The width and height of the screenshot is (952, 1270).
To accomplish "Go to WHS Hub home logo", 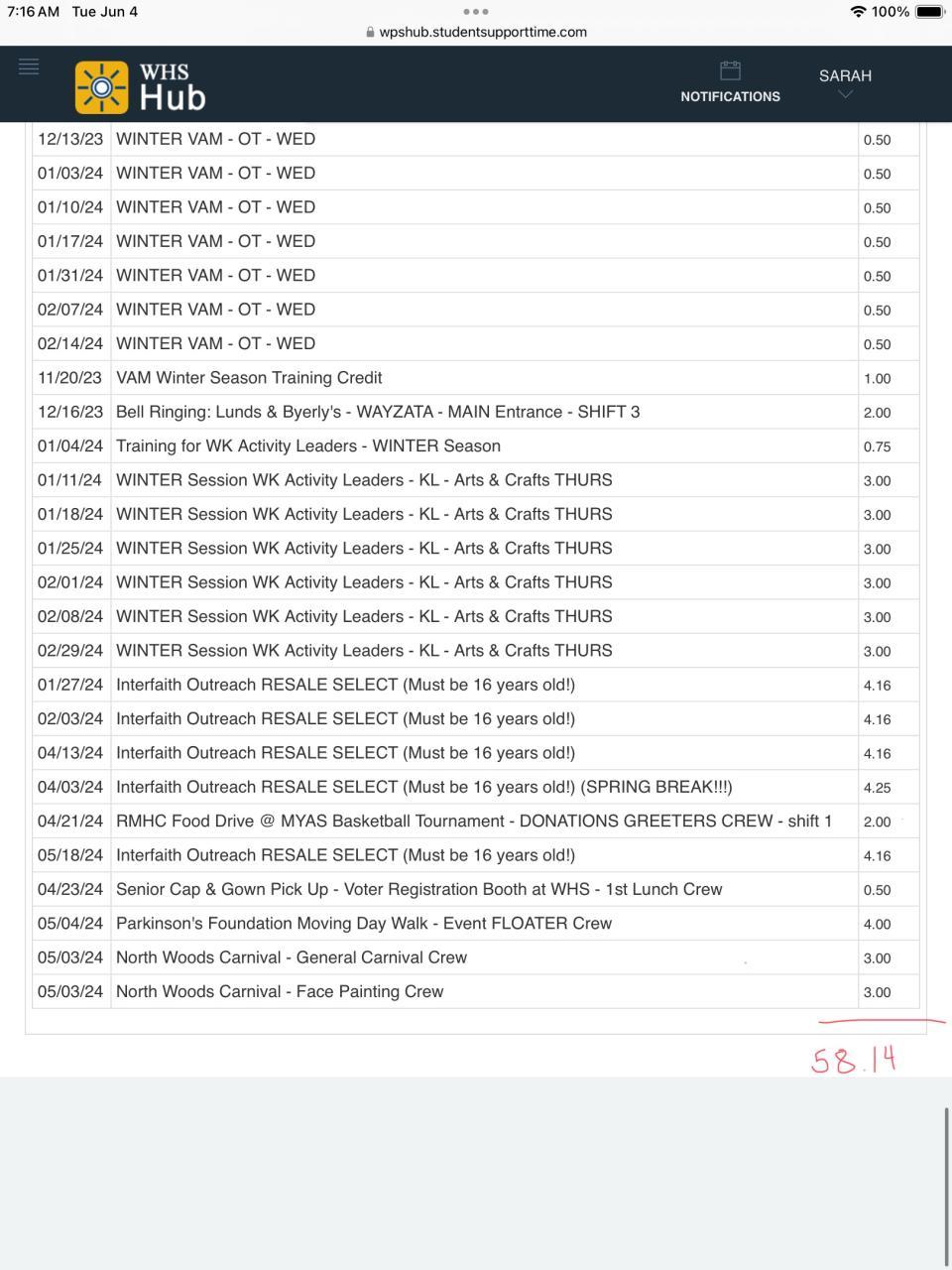I will pyautogui.click(x=141, y=86).
